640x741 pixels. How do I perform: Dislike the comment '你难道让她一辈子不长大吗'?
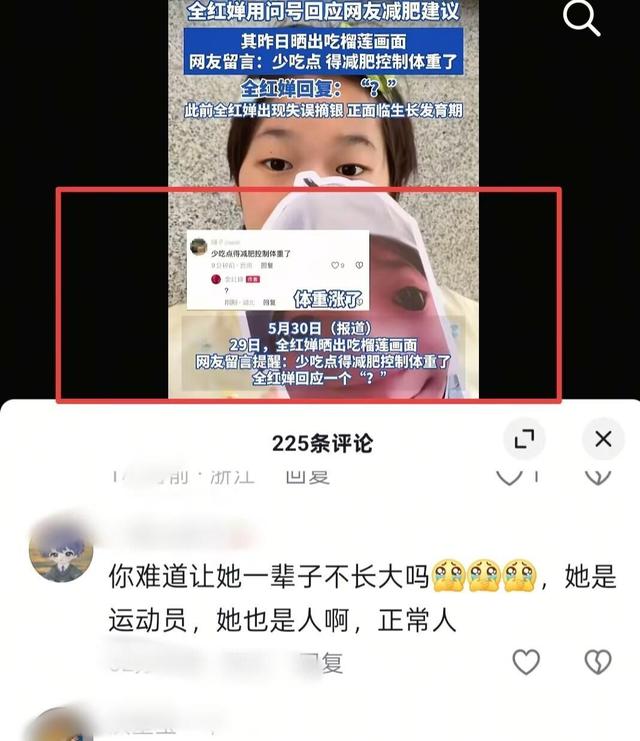click(597, 661)
